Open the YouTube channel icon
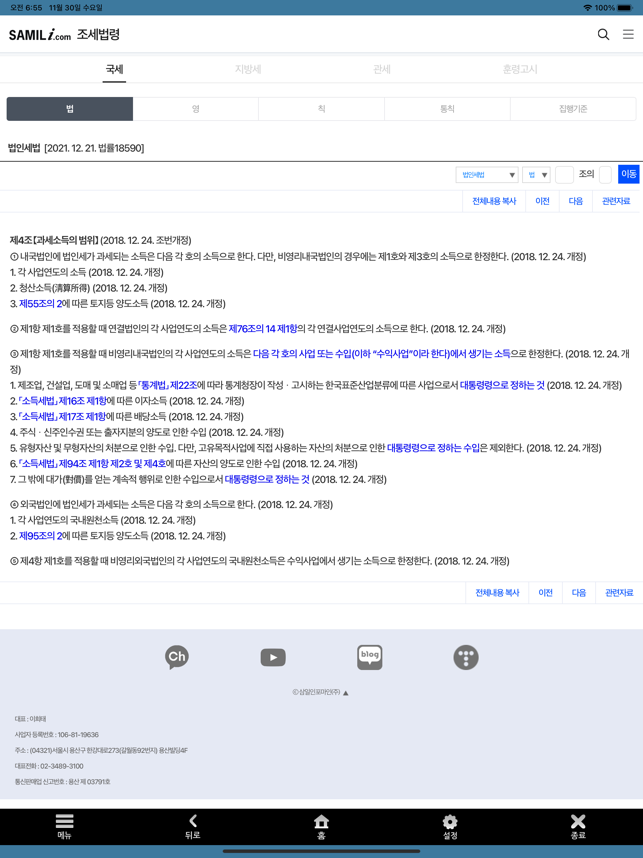643x858 pixels. pos(273,657)
